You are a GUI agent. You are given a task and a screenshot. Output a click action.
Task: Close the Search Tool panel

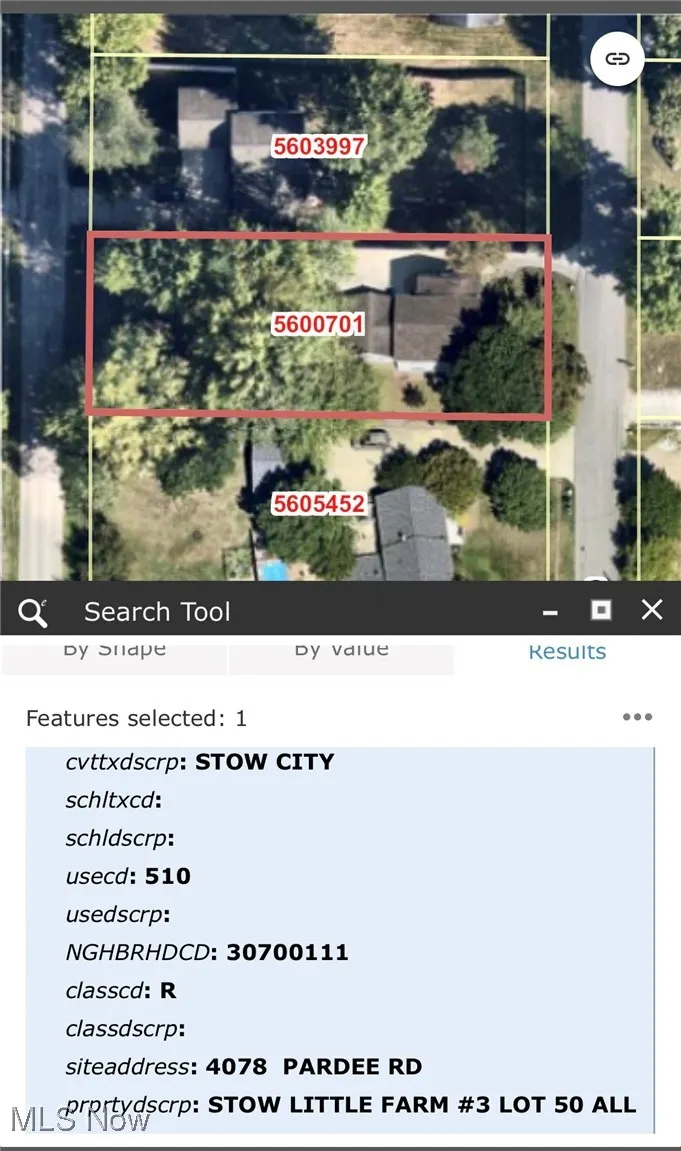click(x=652, y=610)
